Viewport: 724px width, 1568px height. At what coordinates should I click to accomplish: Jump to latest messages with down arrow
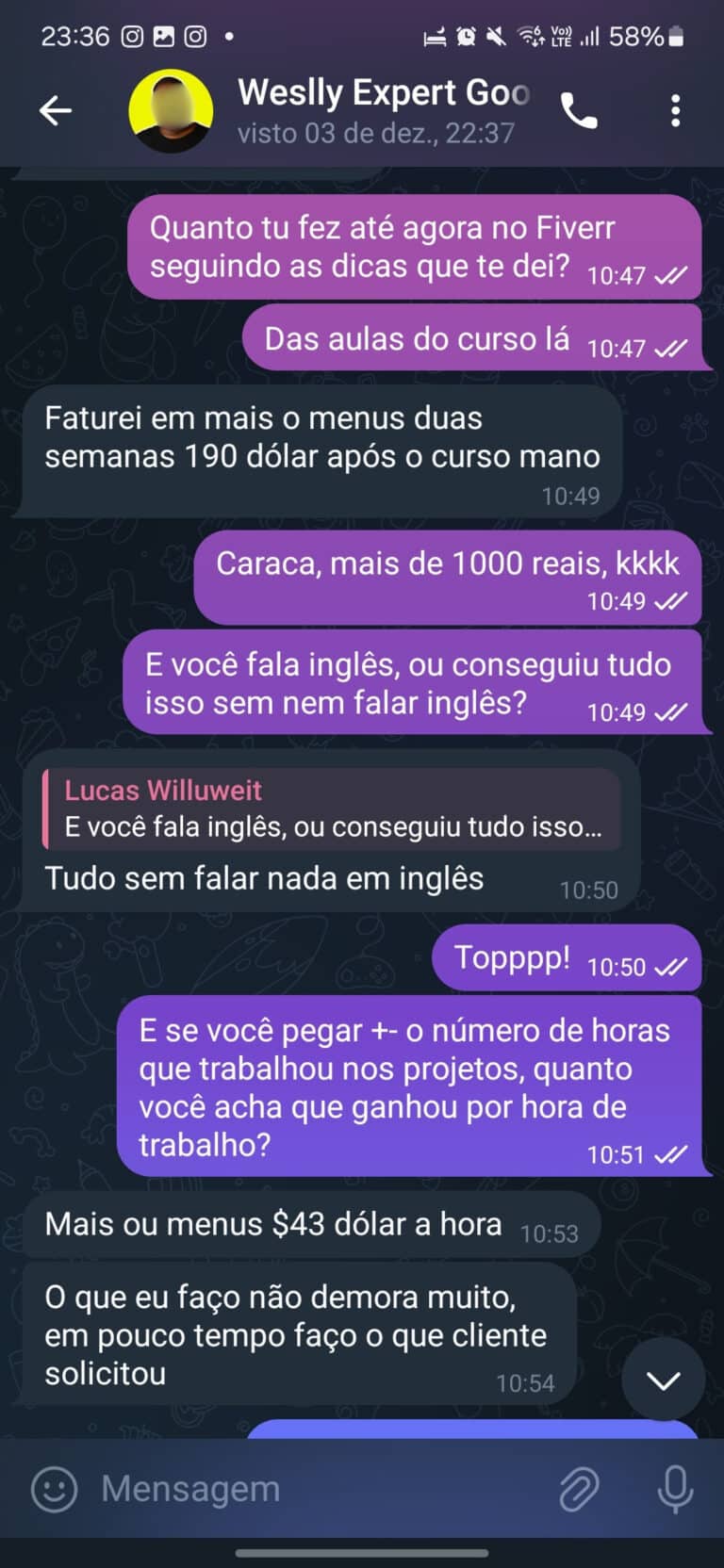(664, 1380)
